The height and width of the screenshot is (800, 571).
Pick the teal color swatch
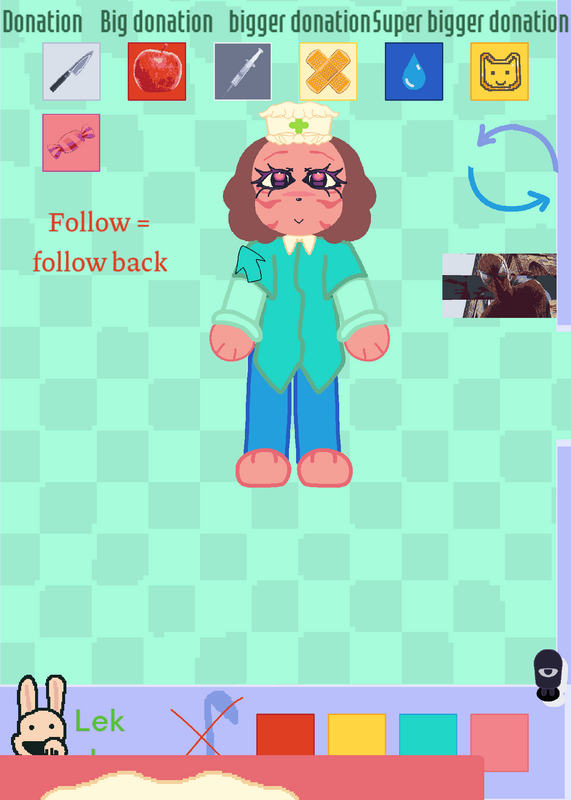tap(428, 735)
